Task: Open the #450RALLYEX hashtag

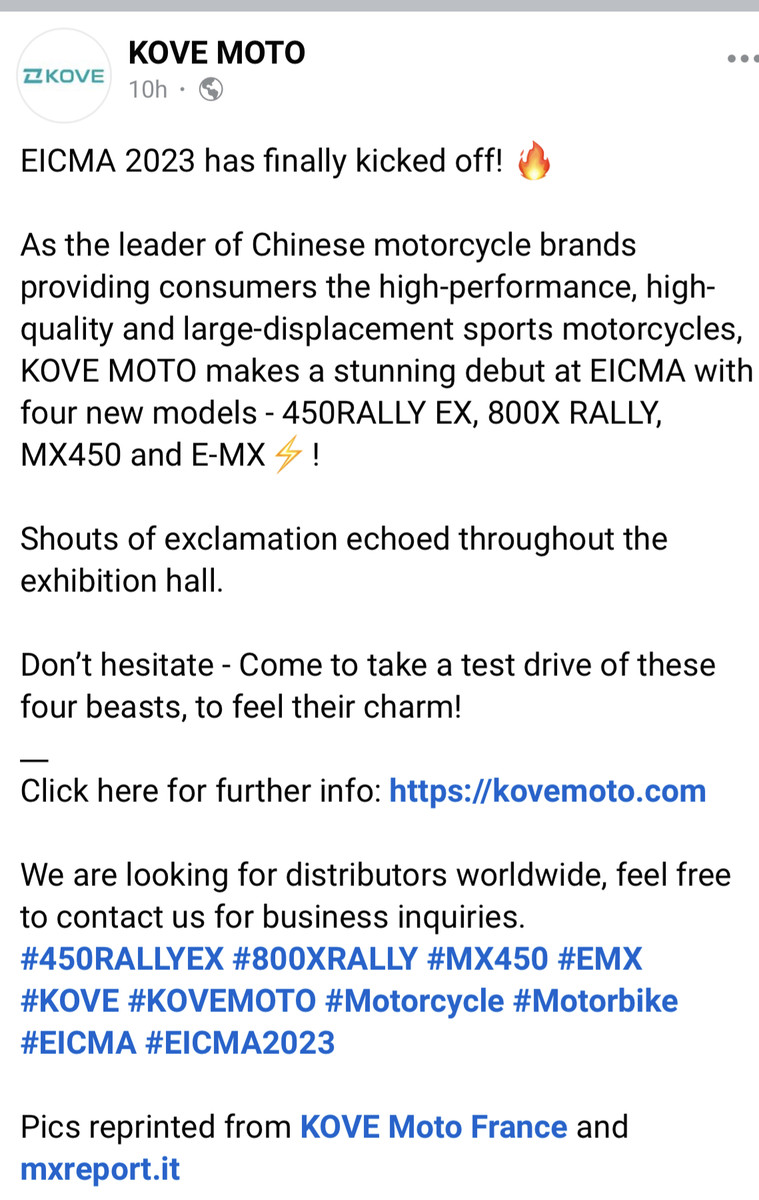Action: coord(122,959)
